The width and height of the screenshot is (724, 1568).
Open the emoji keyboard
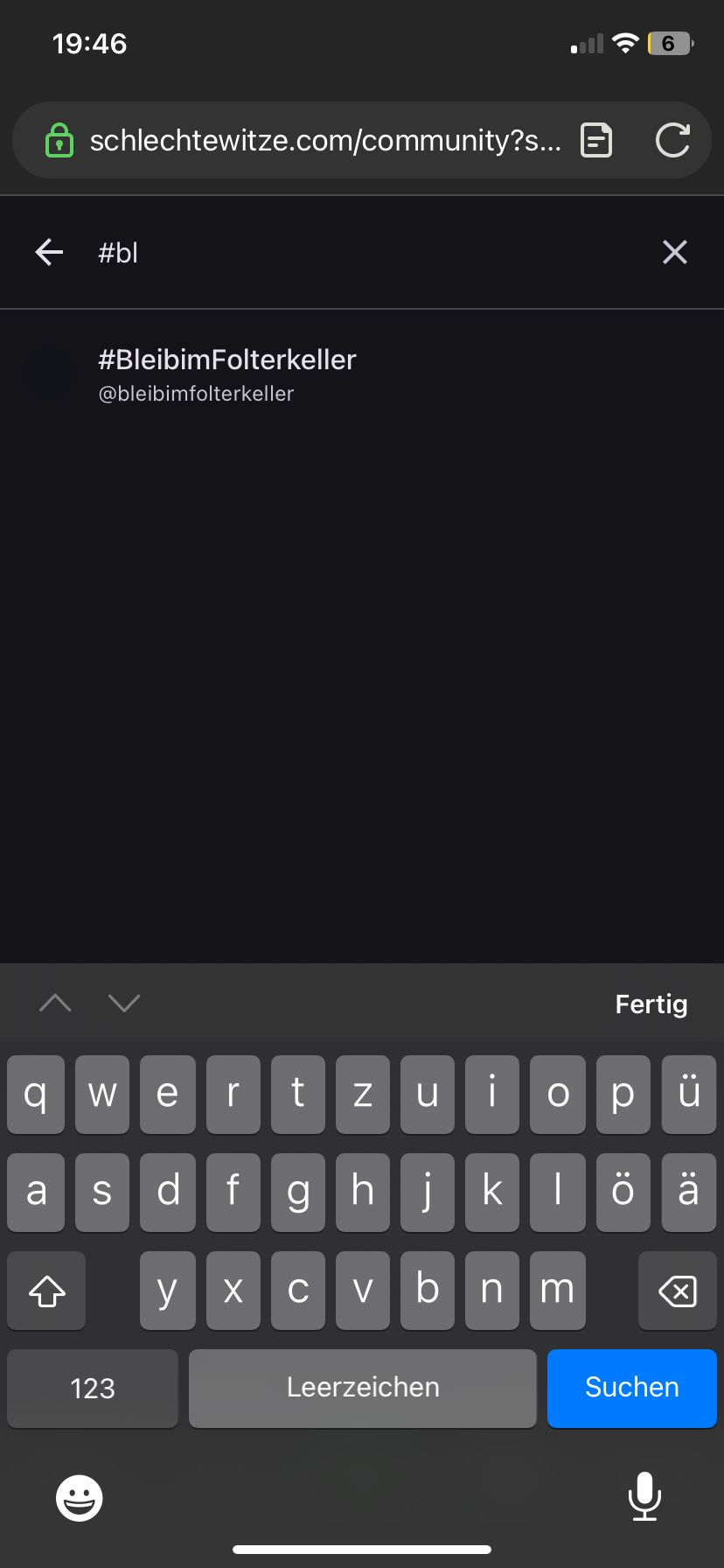(x=80, y=1497)
